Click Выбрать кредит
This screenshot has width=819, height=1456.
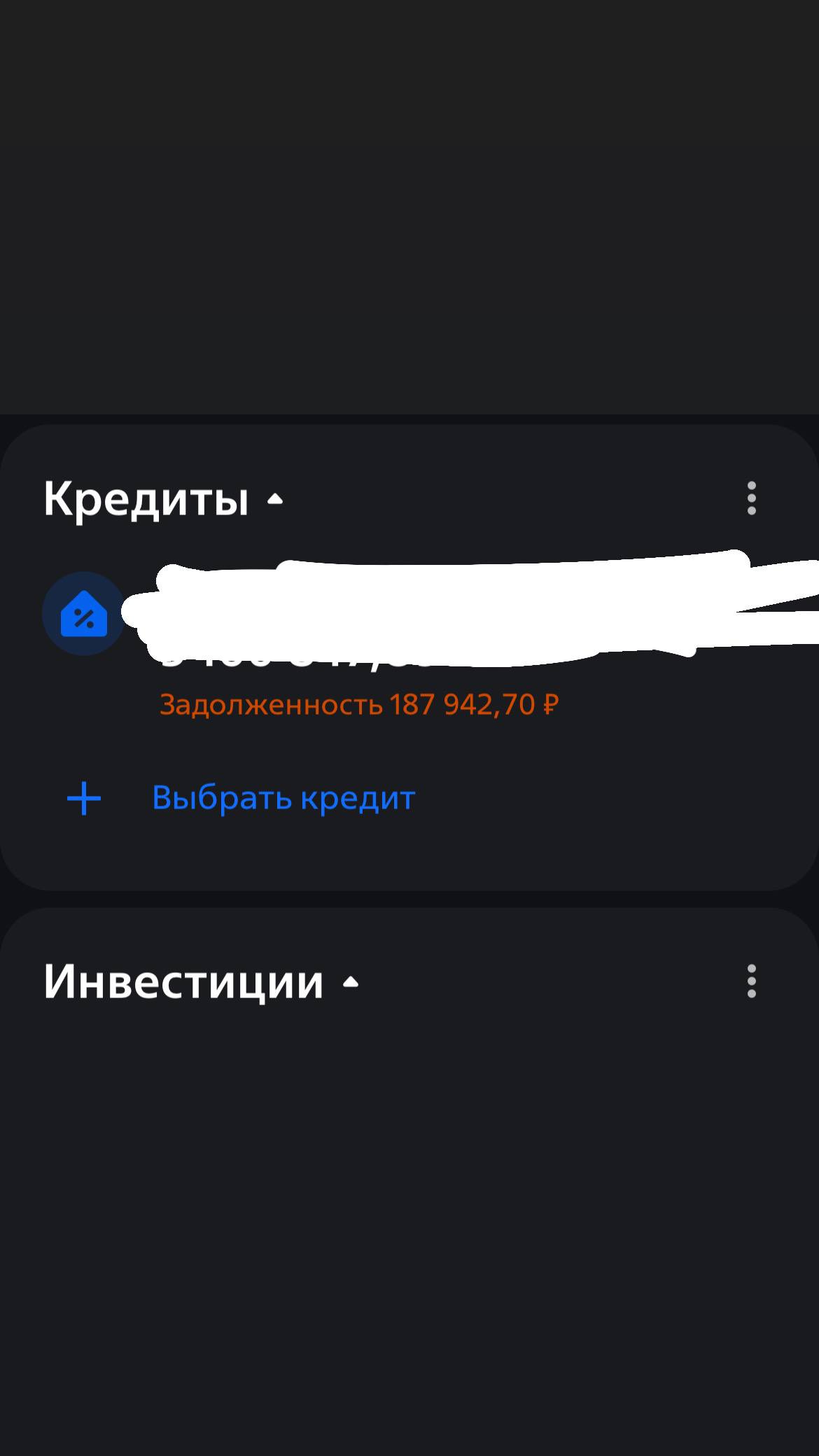click(x=283, y=797)
